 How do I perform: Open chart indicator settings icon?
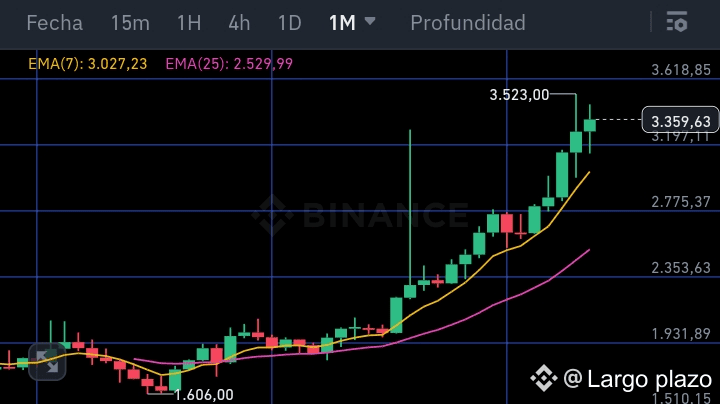pos(676,22)
